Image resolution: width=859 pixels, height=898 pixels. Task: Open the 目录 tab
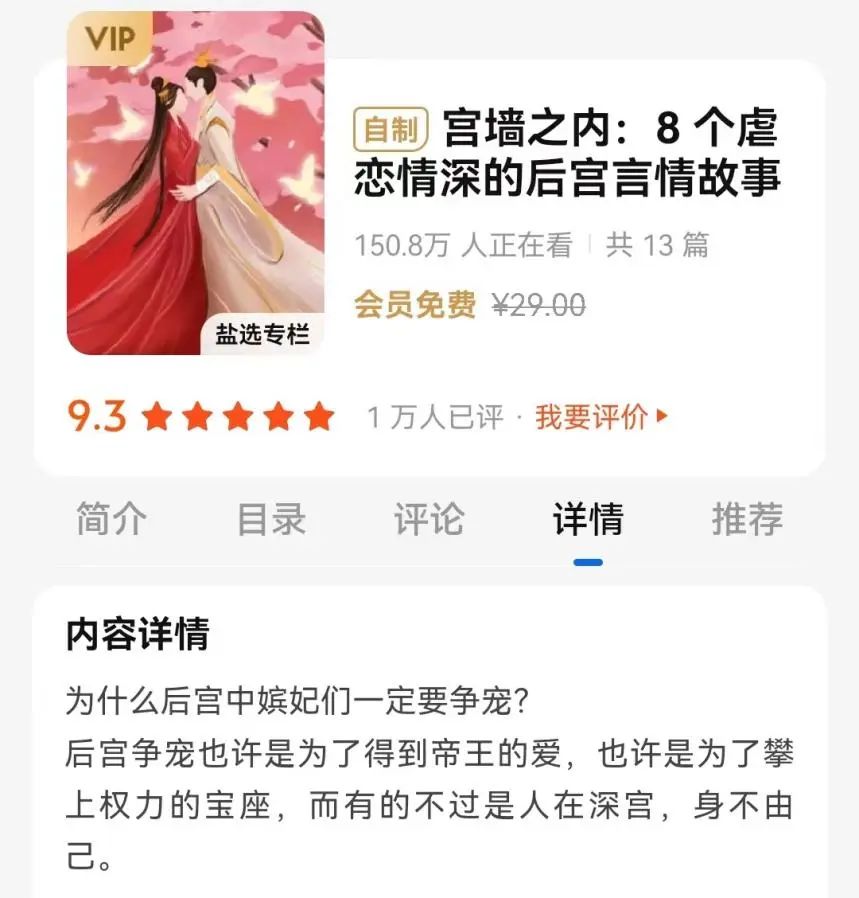[x=271, y=520]
